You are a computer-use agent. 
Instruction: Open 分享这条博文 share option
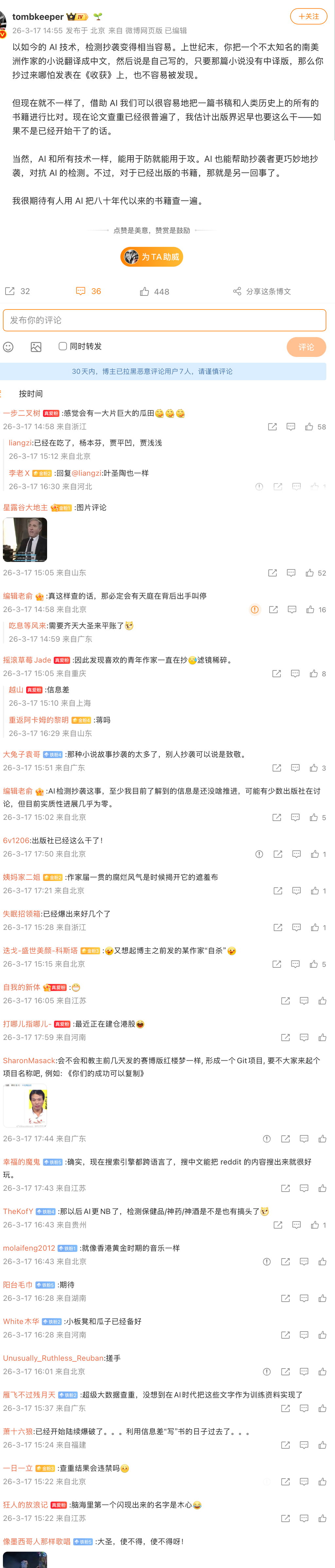262,291
